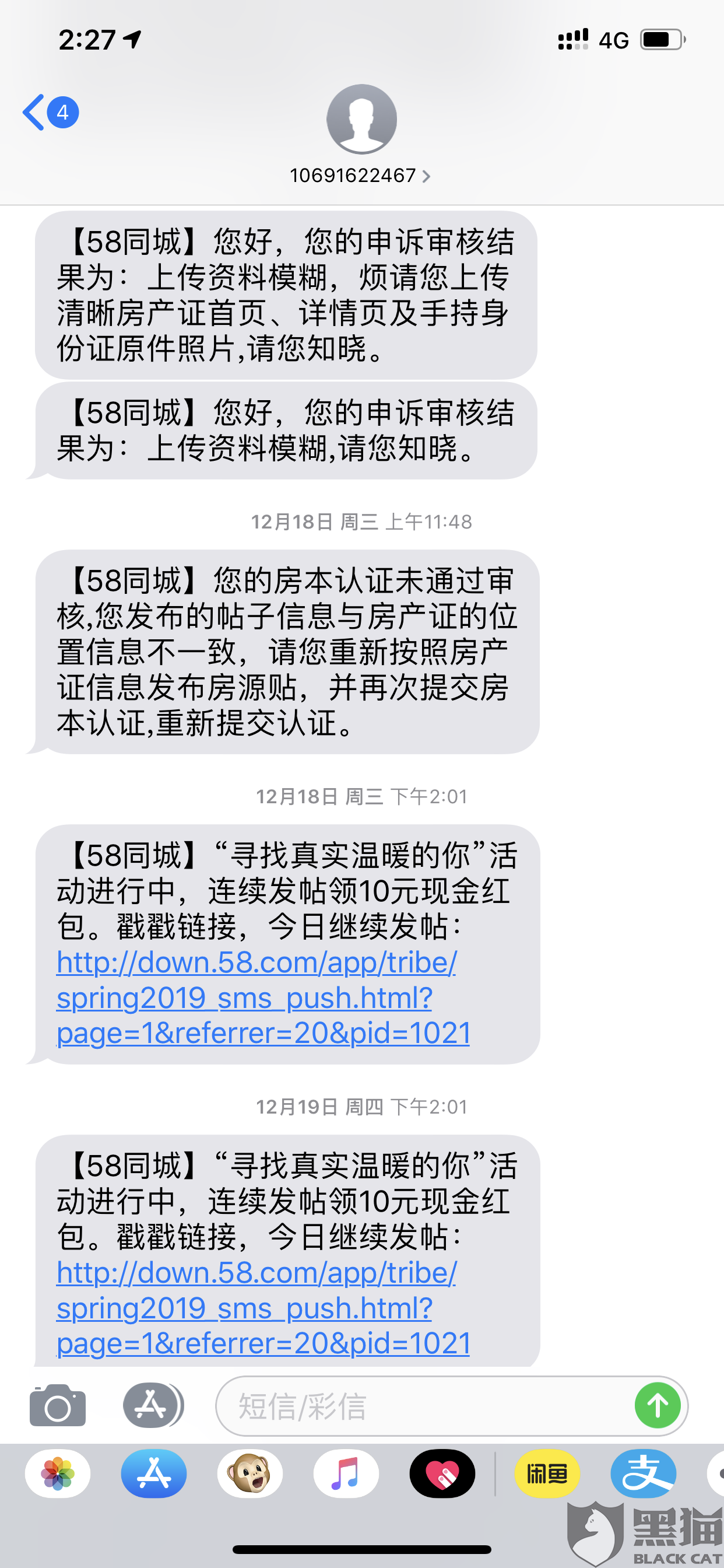Viewport: 724px width, 1568px height.
Task: Go back to the messages list
Action: [x=50, y=113]
